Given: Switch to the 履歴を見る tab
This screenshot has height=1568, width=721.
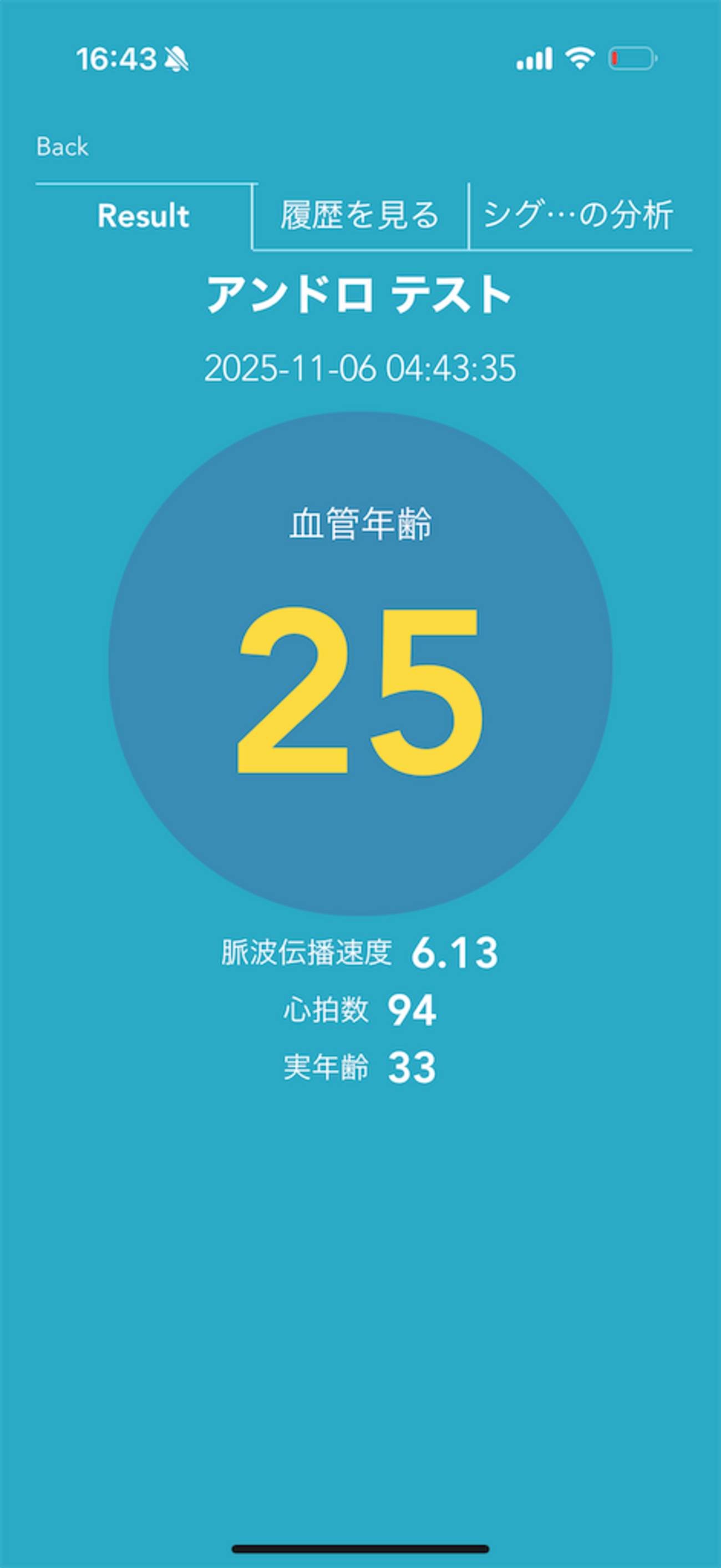Looking at the screenshot, I should pyautogui.click(x=359, y=216).
